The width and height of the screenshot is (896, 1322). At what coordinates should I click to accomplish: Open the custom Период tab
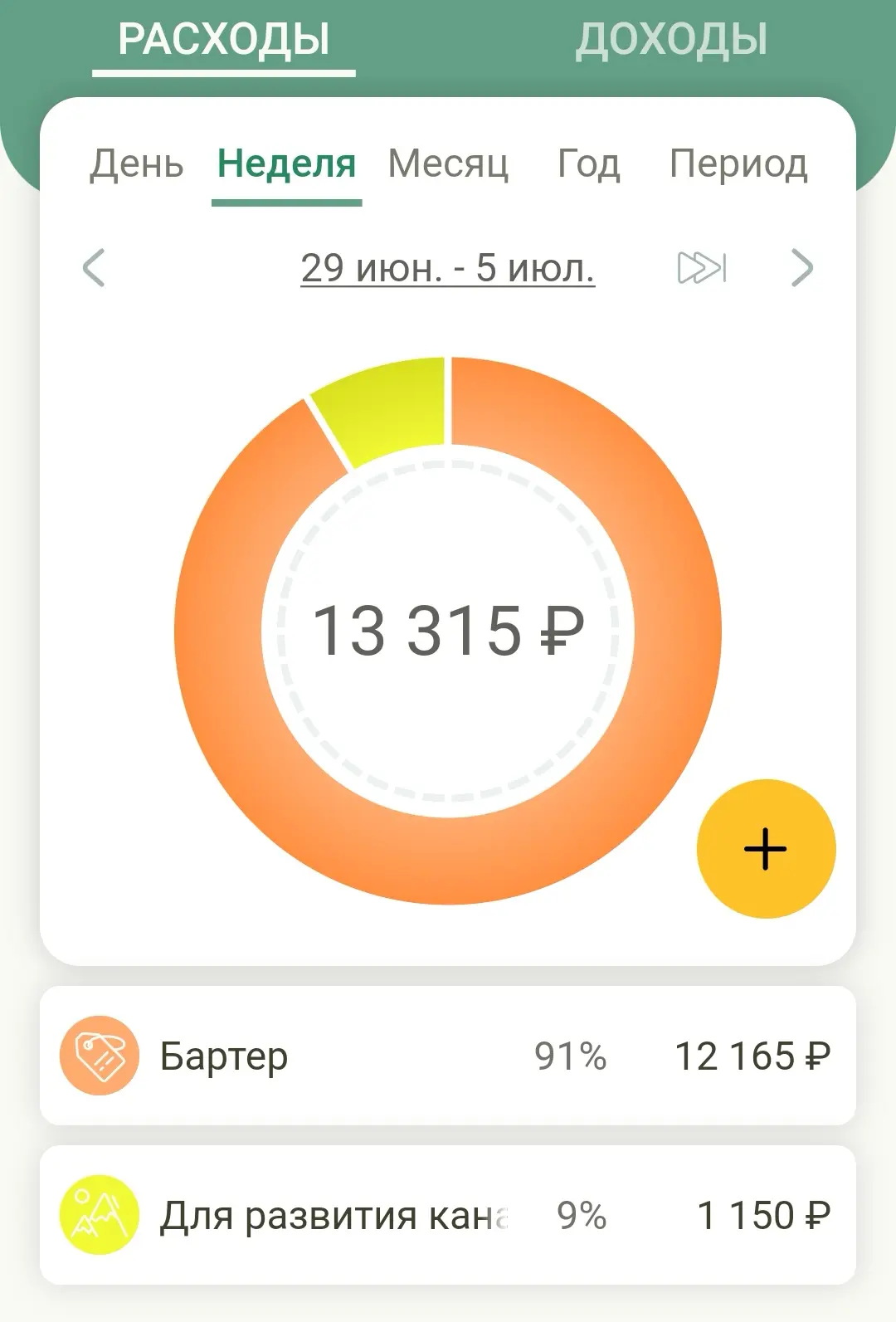[738, 164]
